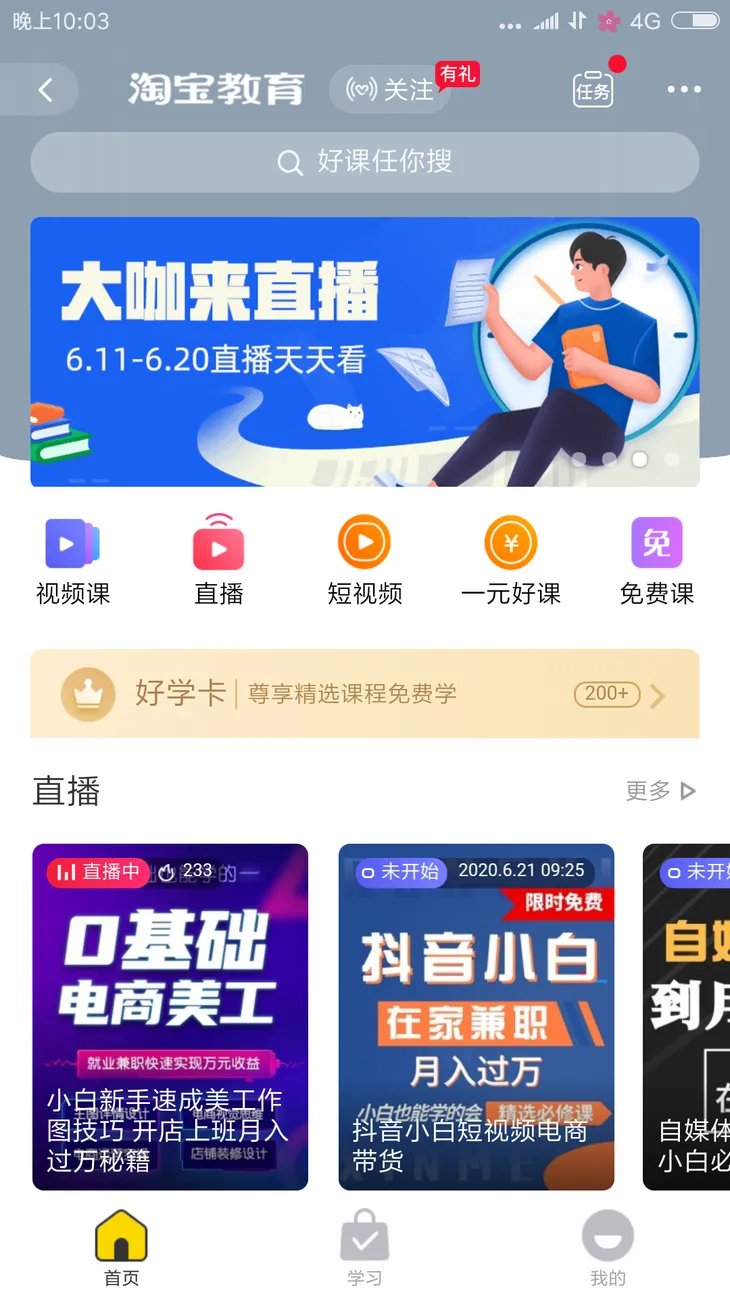The image size is (730, 1298).
Task: Toggle follow via the 关注 button
Action: coord(388,89)
